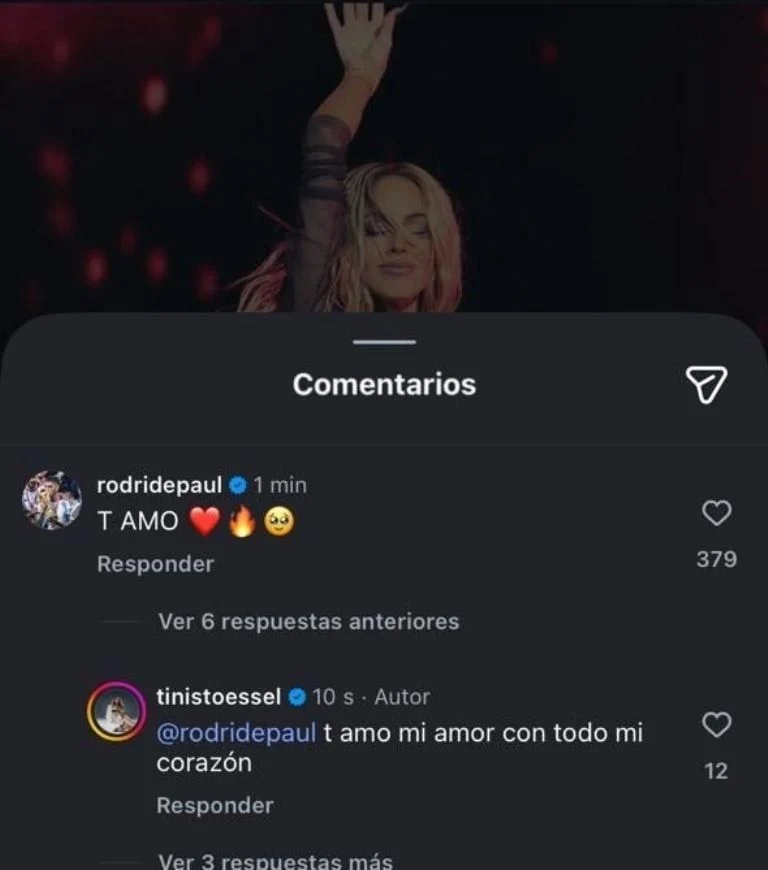The image size is (768, 870).
Task: Reply to tinistoessel's comment
Action: 214,805
